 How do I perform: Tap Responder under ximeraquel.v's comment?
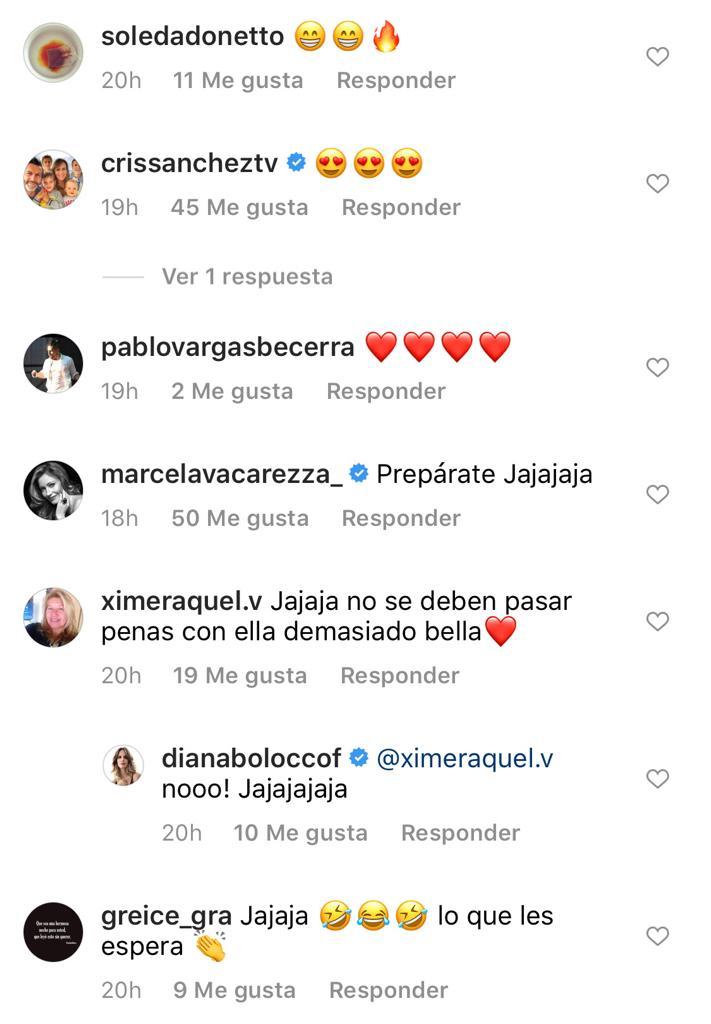400,675
